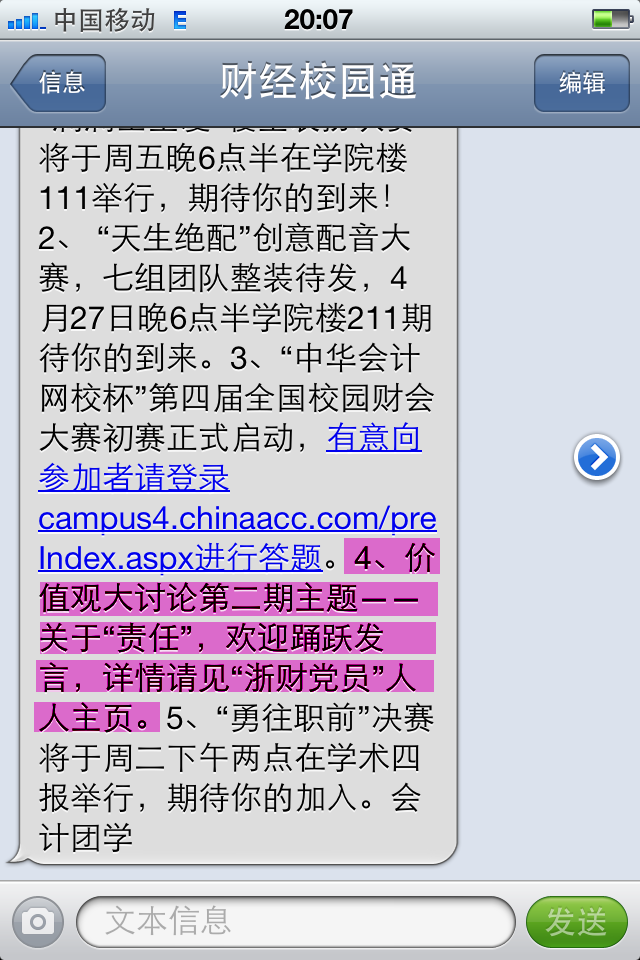
Task: Open the blue arrow detail disclosure
Action: pyautogui.click(x=597, y=458)
